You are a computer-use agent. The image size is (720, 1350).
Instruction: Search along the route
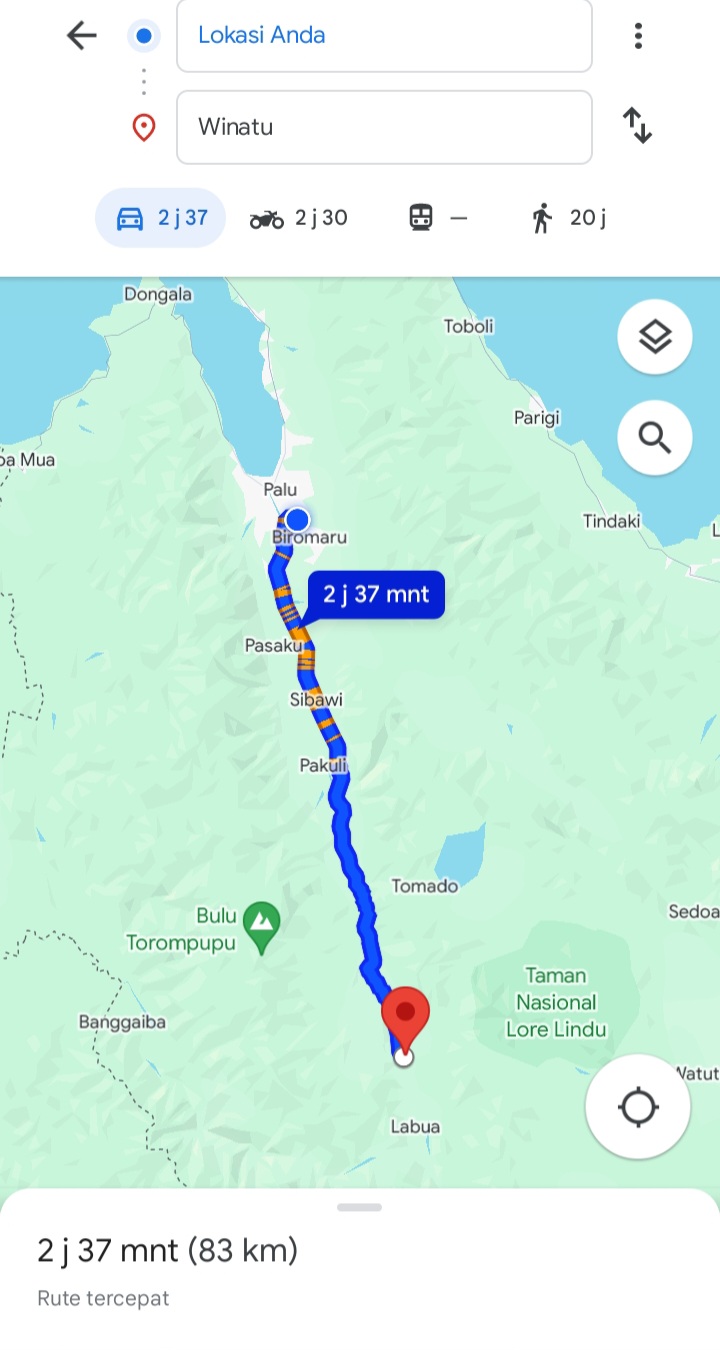pos(655,437)
